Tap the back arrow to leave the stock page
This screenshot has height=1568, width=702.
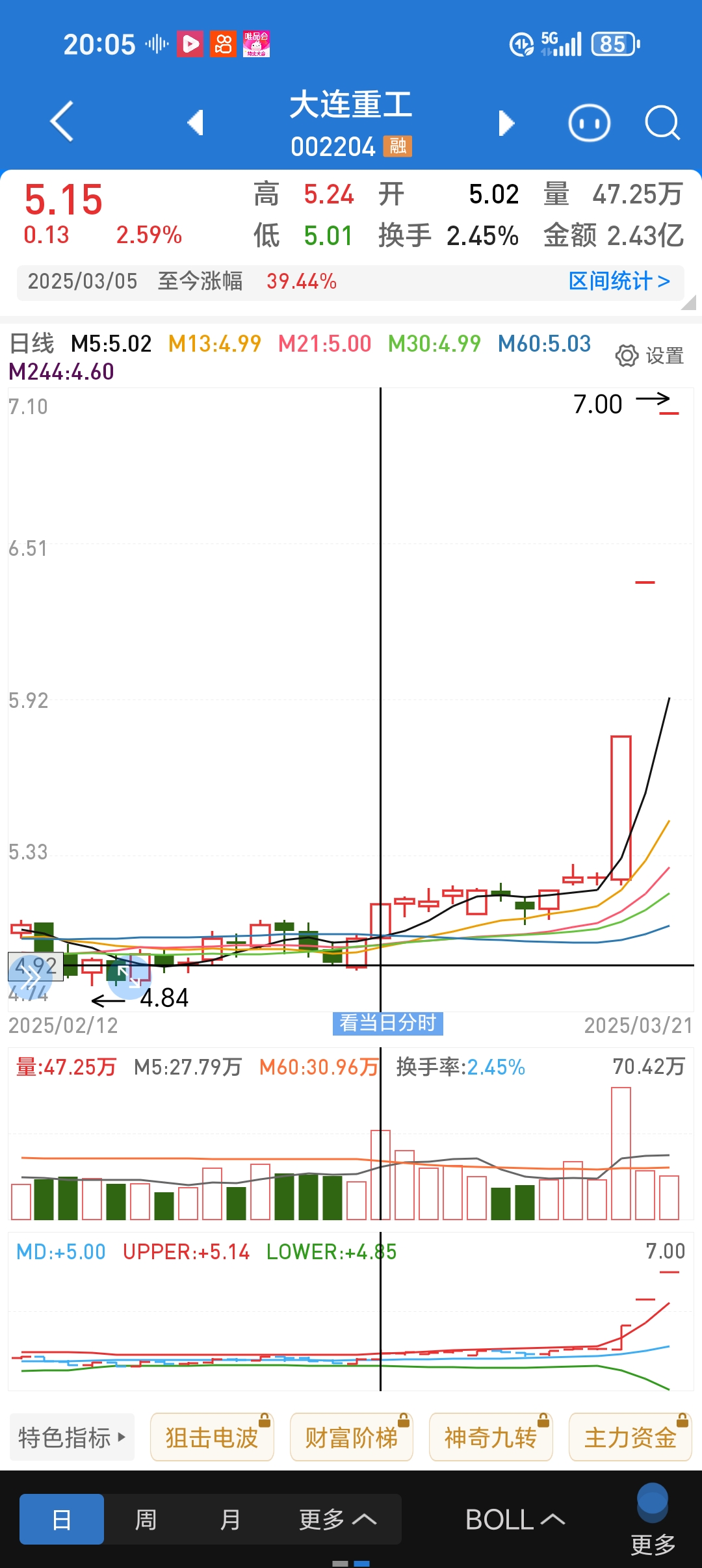point(60,122)
